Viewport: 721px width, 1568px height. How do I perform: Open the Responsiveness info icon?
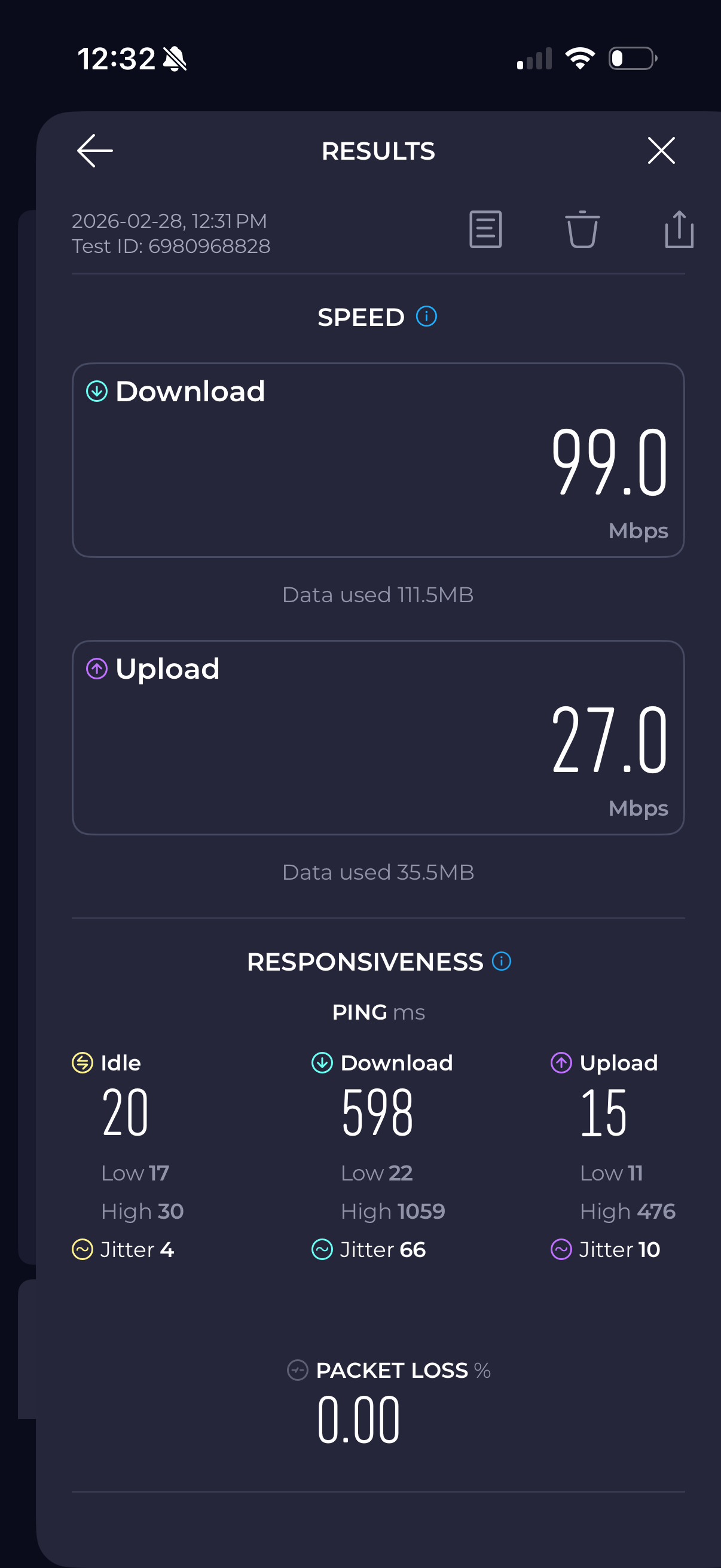click(x=501, y=961)
